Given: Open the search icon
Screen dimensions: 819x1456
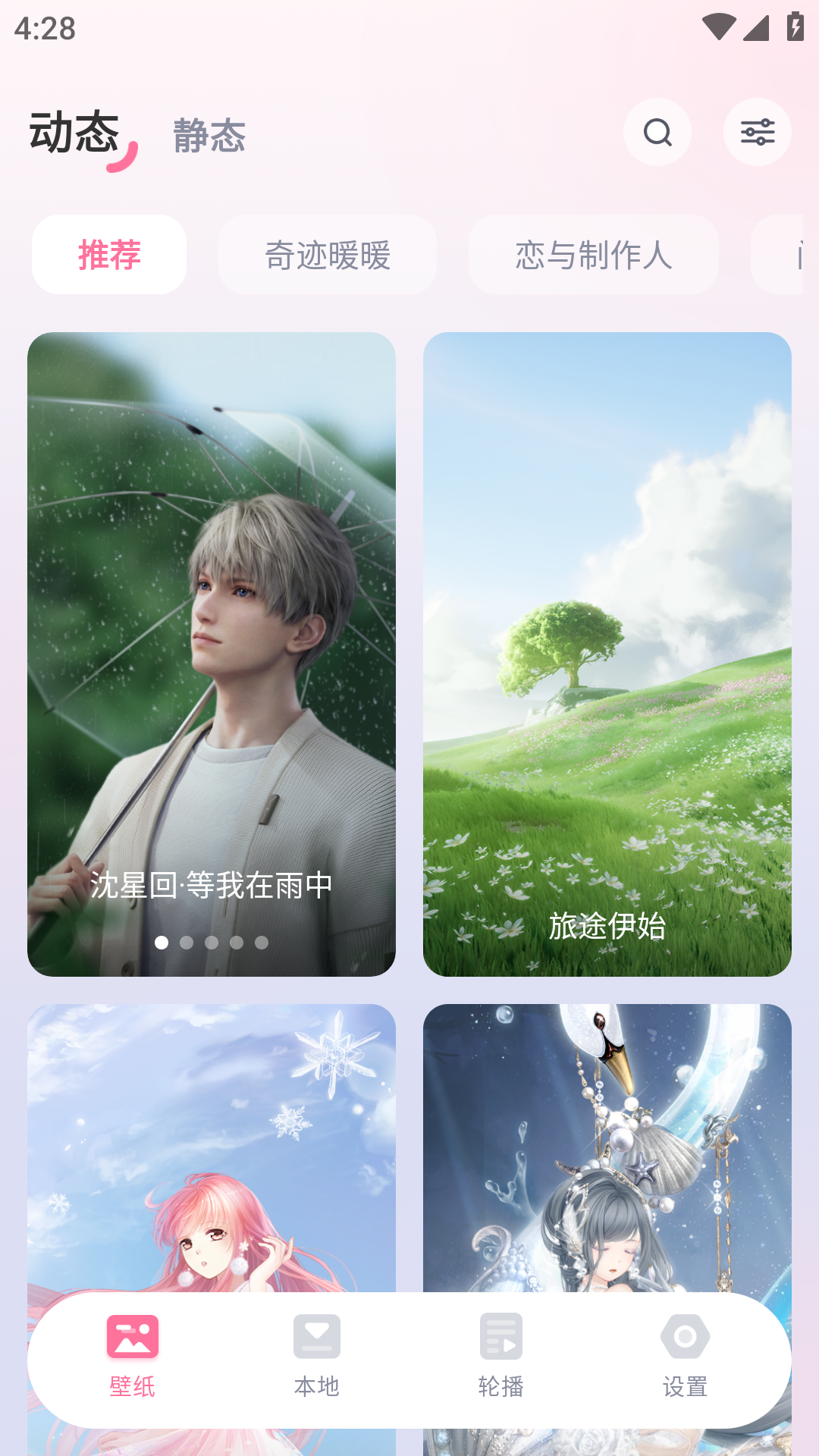Looking at the screenshot, I should [657, 132].
